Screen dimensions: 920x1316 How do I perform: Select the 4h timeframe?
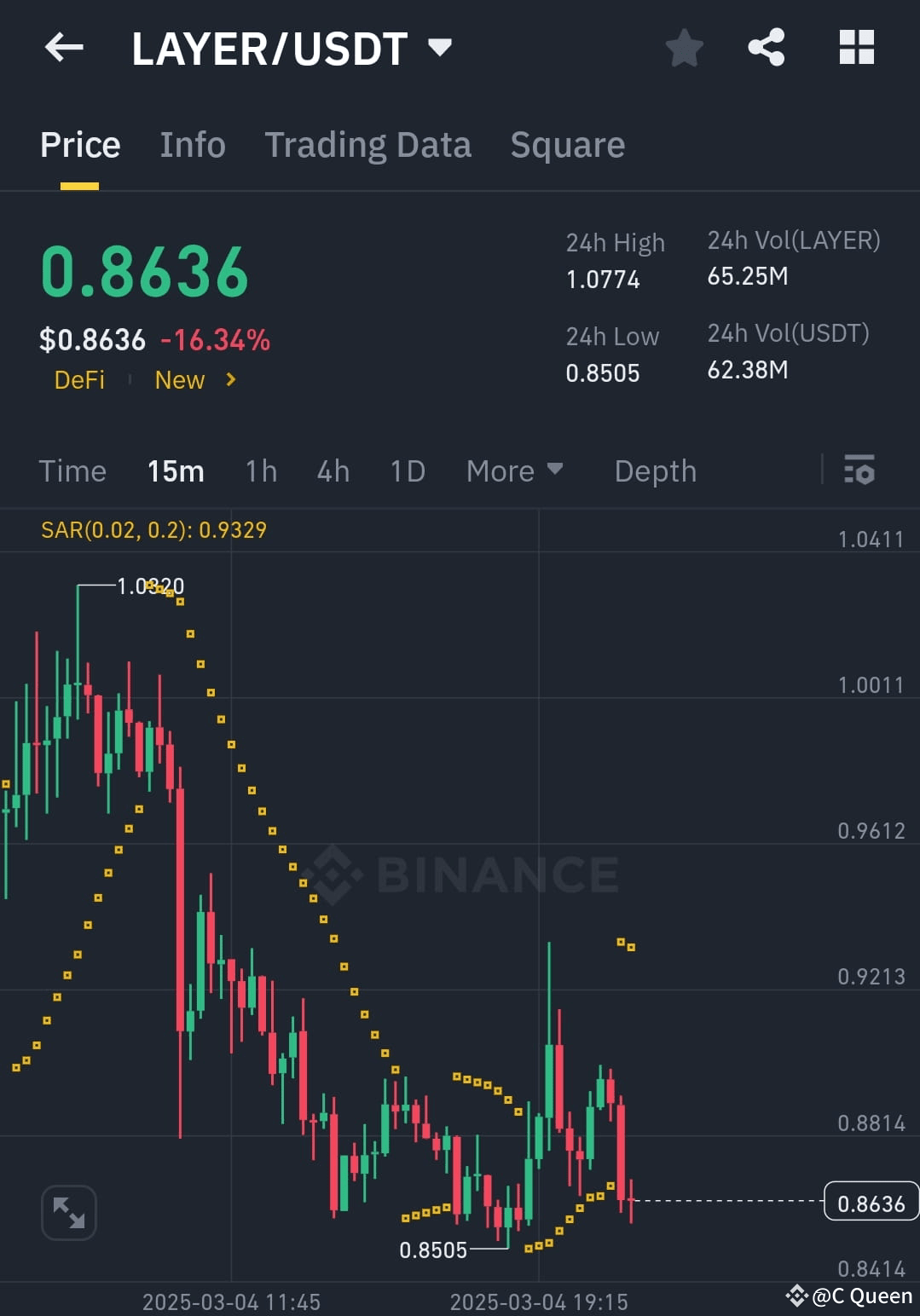333,470
